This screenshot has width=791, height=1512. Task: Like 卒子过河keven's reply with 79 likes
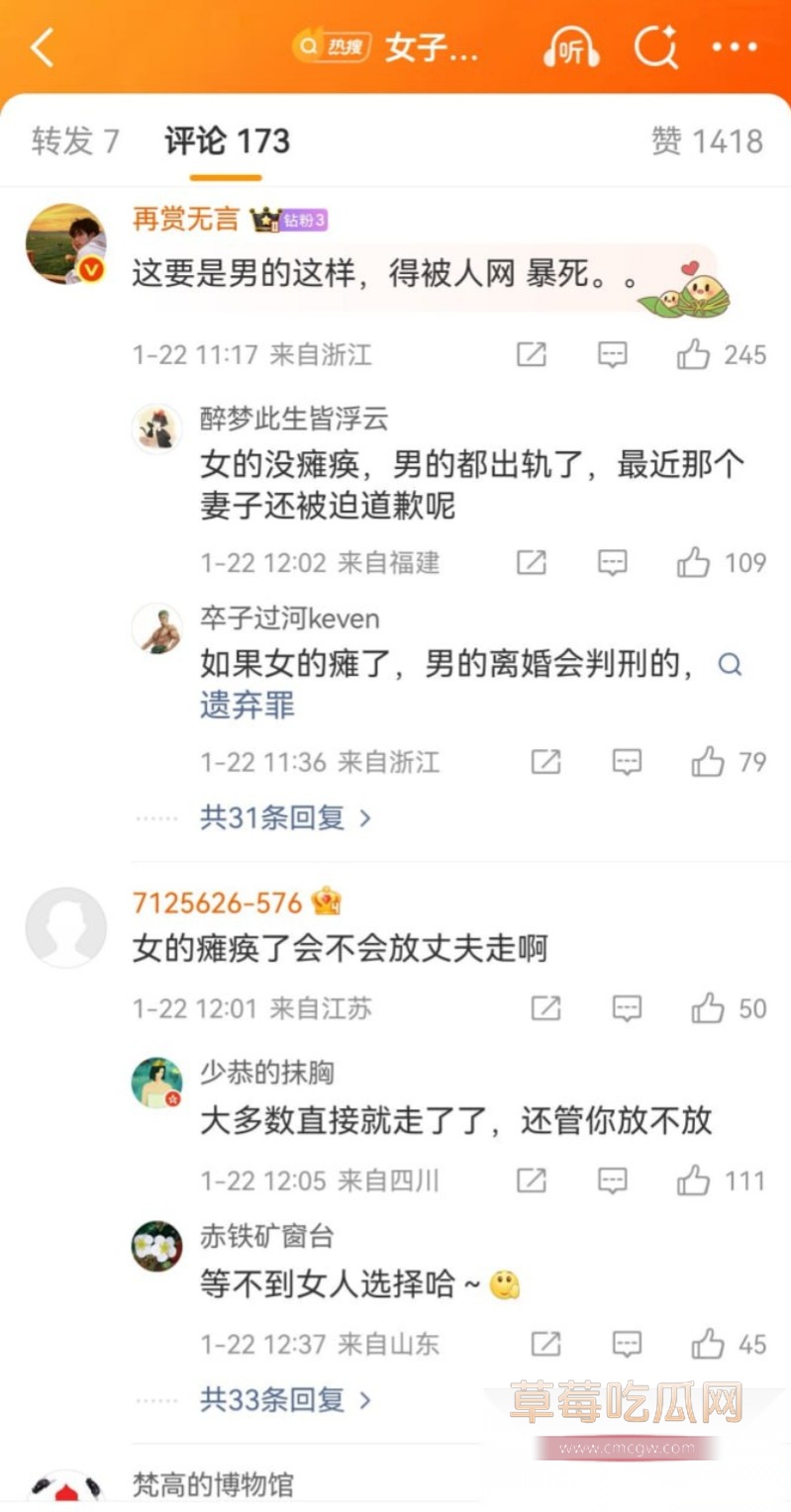(x=707, y=762)
